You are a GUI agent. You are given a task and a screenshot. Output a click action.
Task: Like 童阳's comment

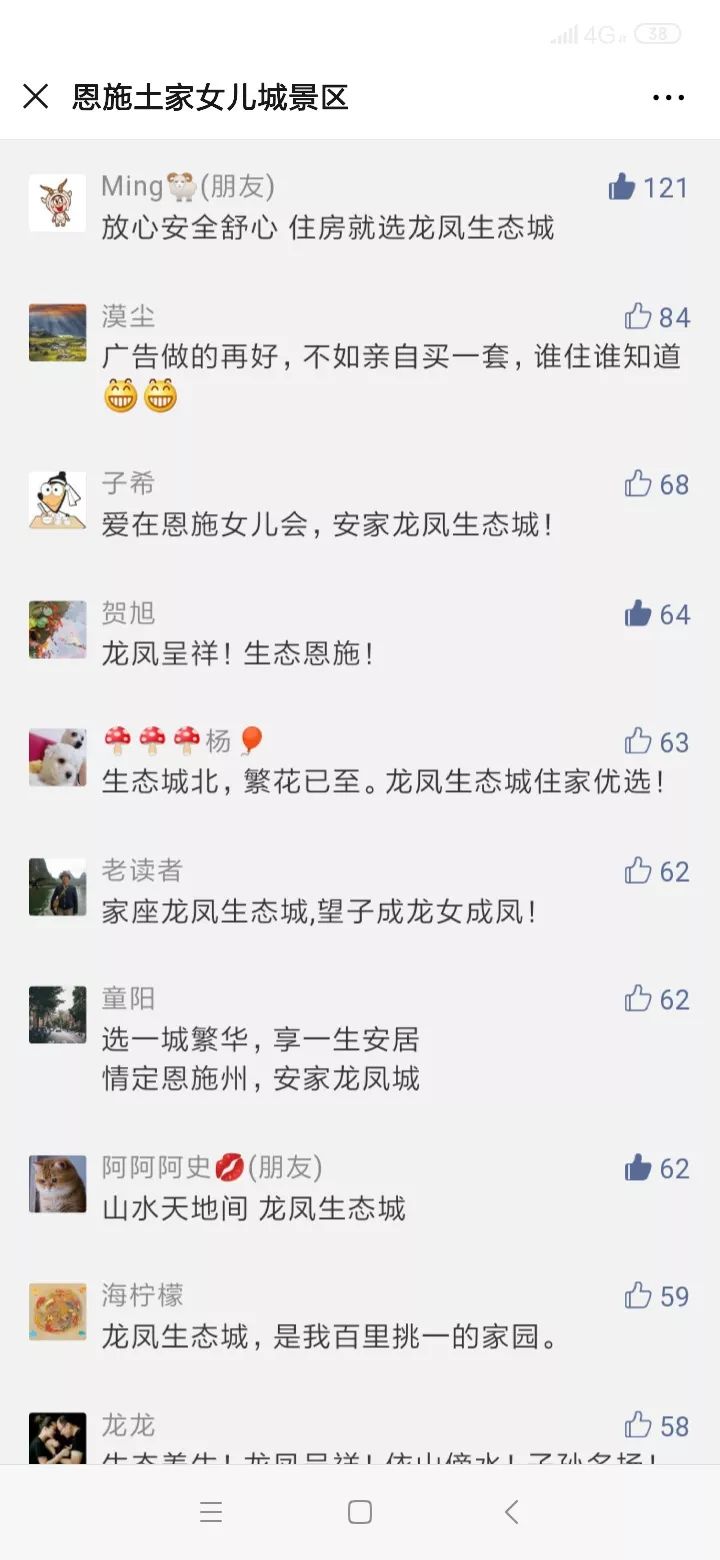click(x=638, y=999)
